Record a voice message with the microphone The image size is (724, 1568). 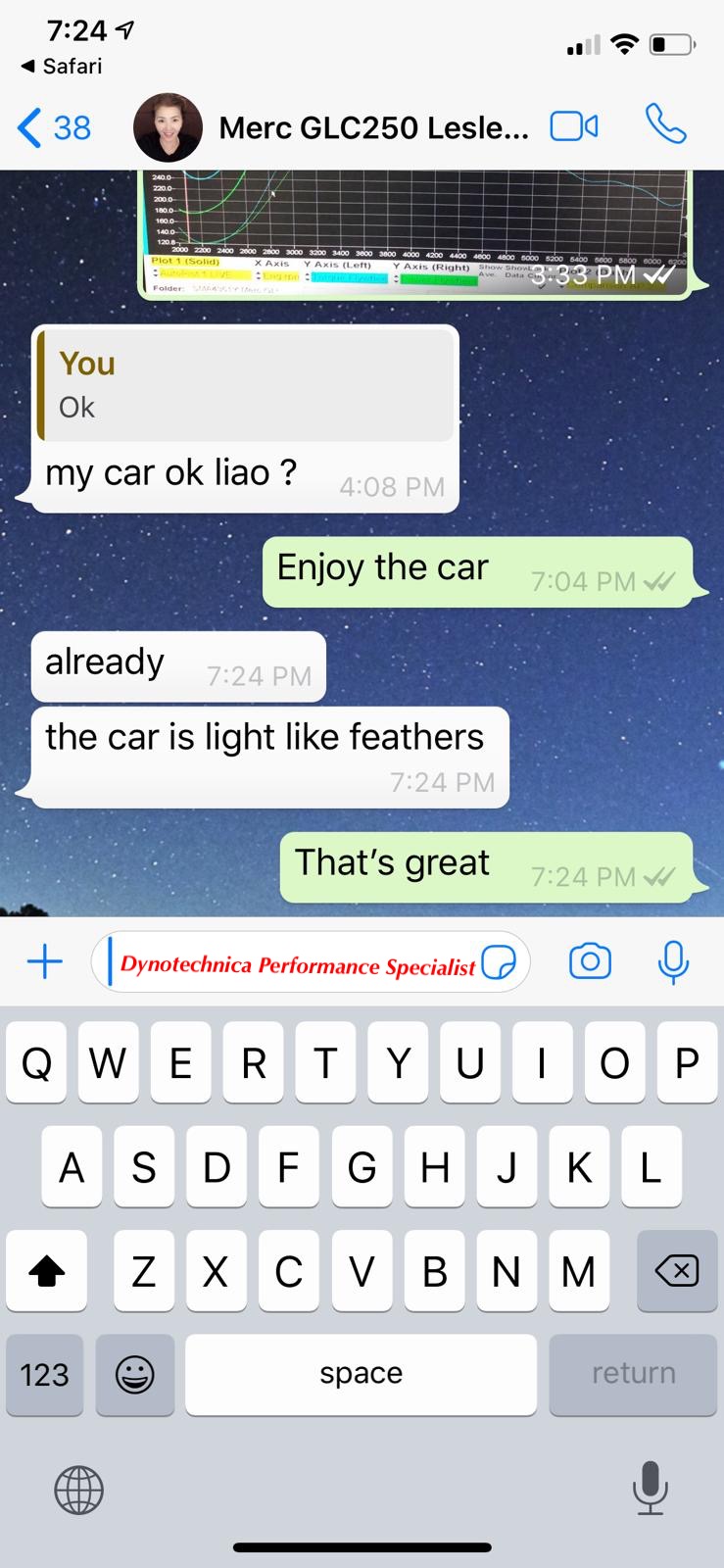(x=673, y=962)
